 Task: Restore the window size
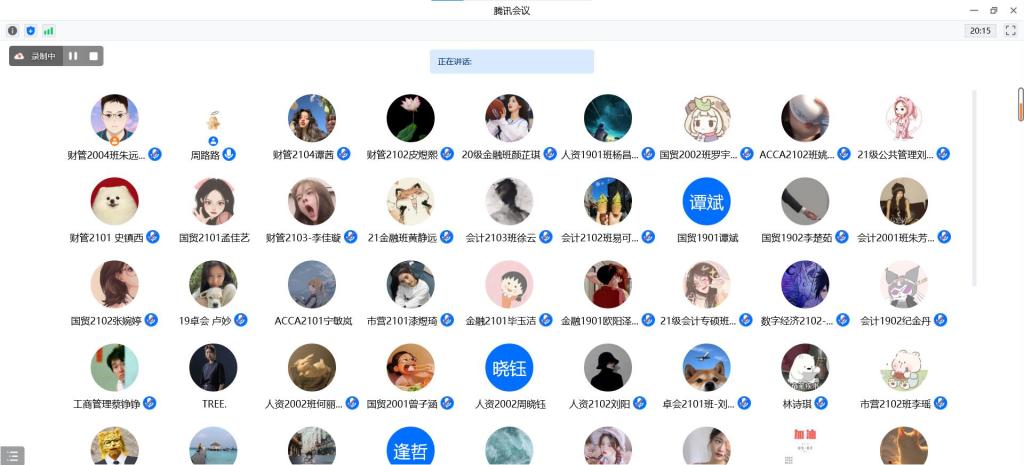[993, 10]
